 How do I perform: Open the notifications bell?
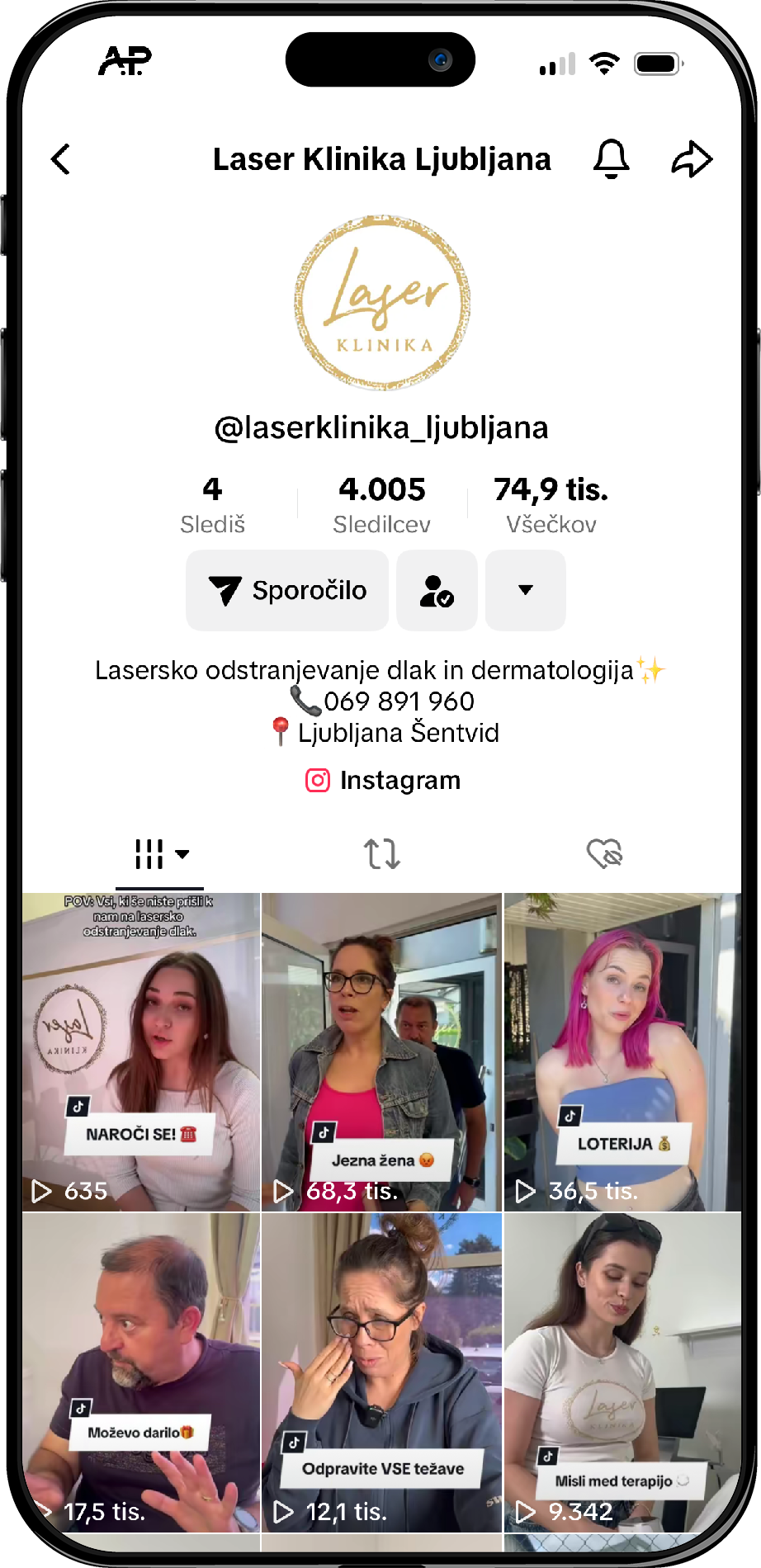(611, 158)
